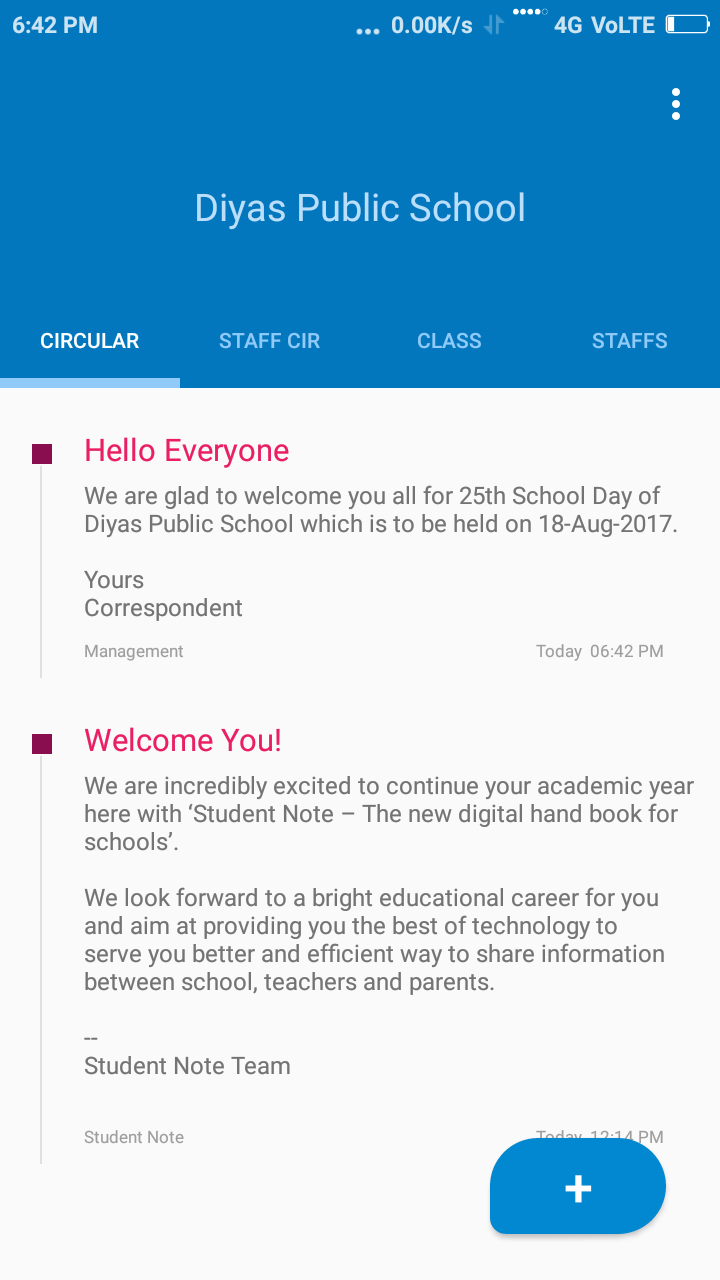The width and height of the screenshot is (720, 1280).
Task: Tap the plus button to add a circular
Action: pos(578,1187)
